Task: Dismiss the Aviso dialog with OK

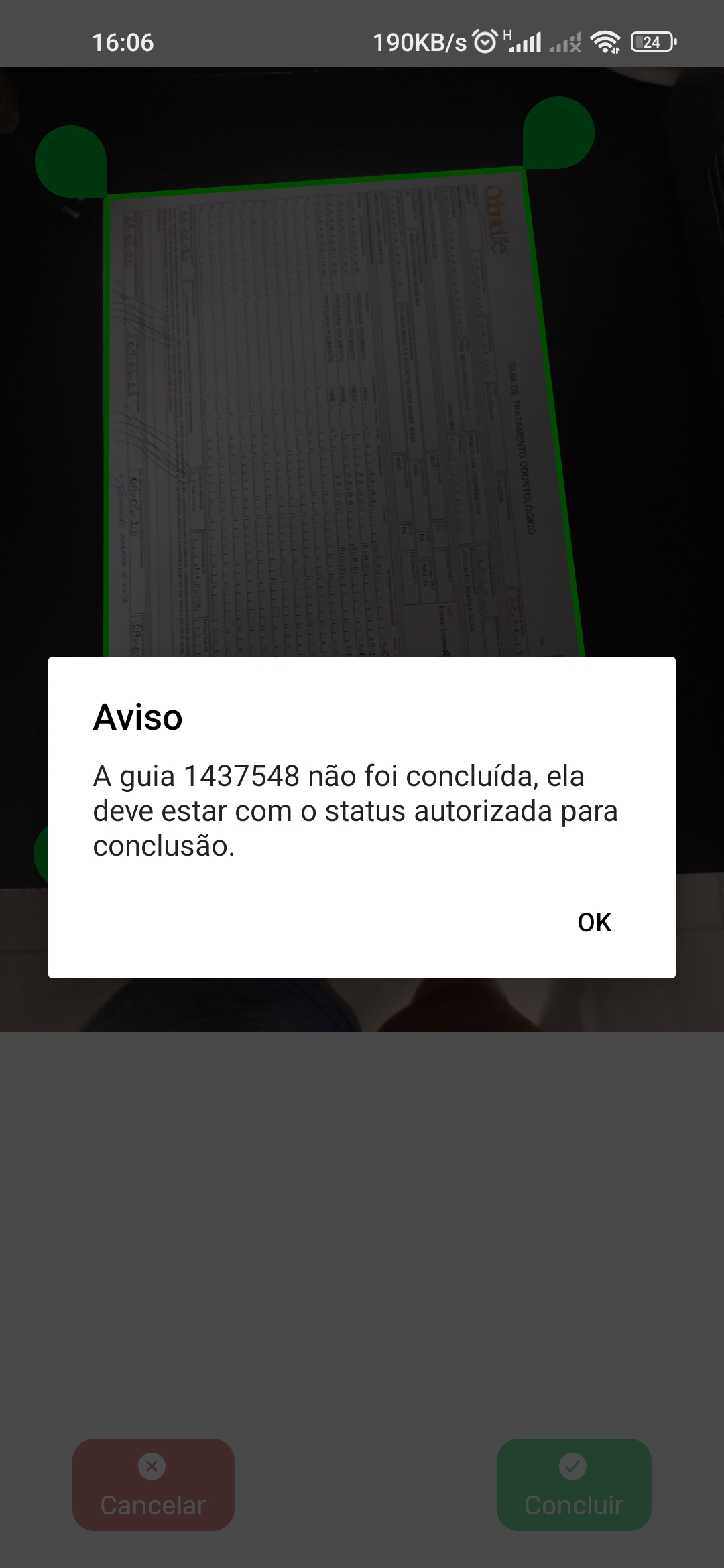Action: (x=594, y=923)
